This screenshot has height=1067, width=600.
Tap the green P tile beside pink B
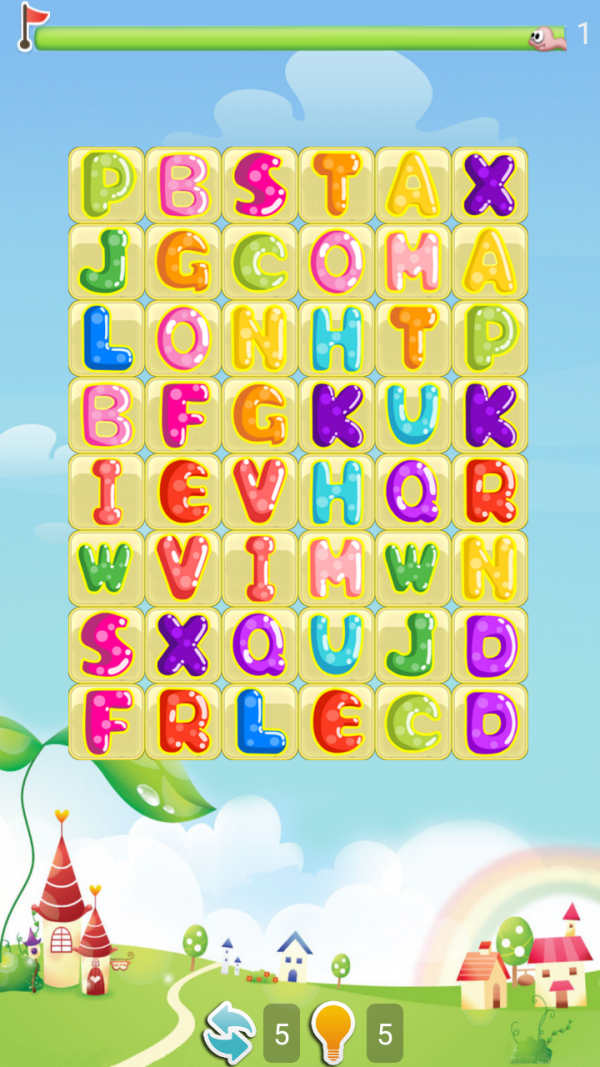coord(106,185)
